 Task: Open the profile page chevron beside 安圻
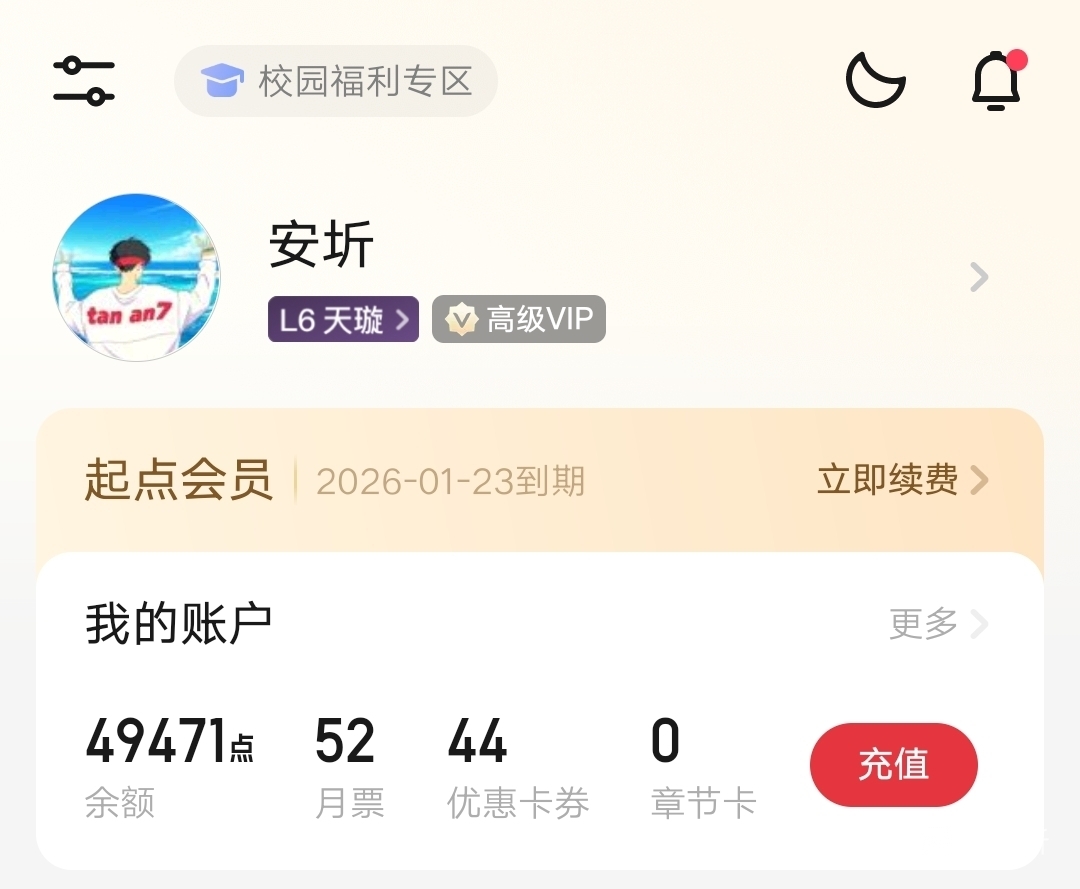coord(979,277)
